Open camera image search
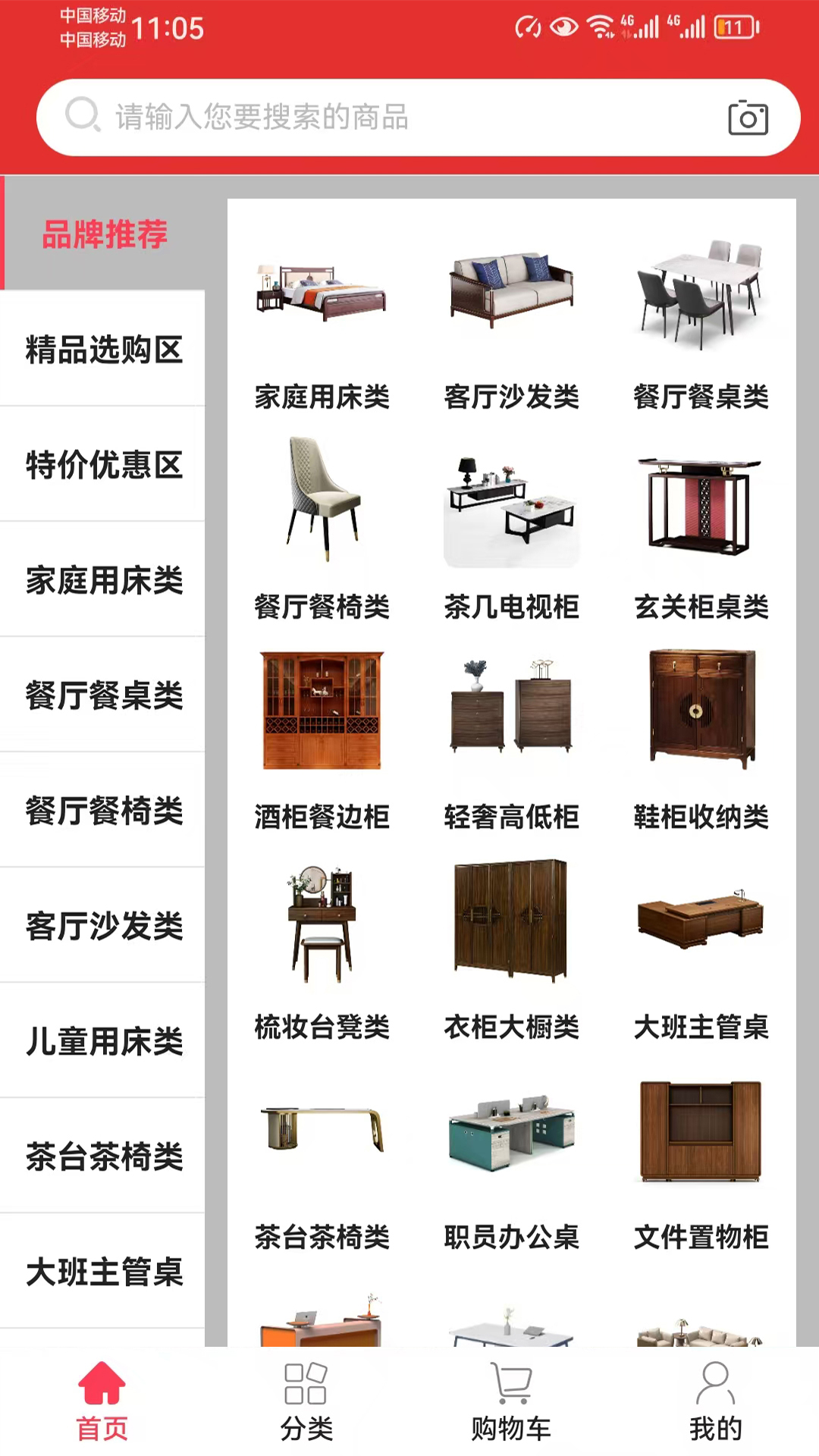Viewport: 819px width, 1456px height. pyautogui.click(x=748, y=118)
